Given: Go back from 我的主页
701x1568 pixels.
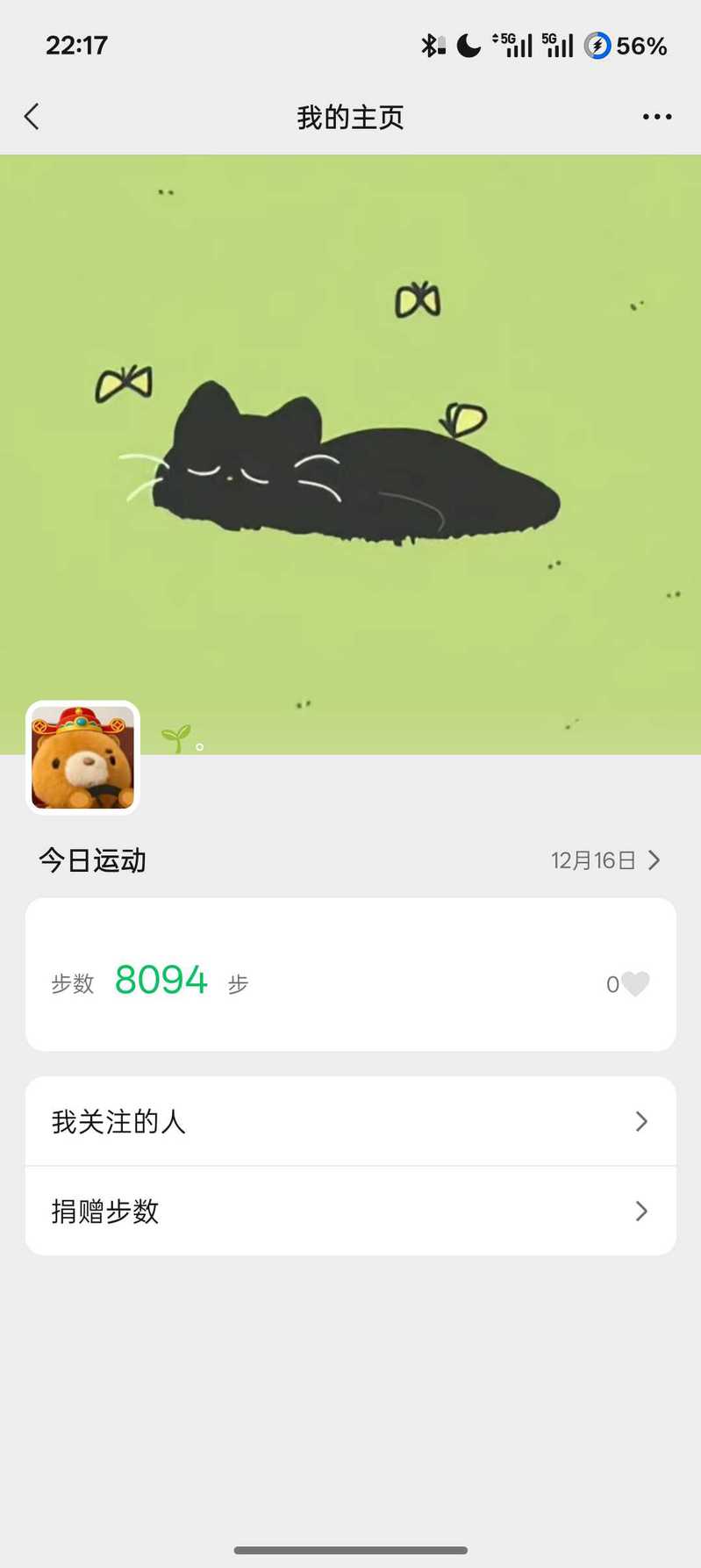Looking at the screenshot, I should pos(32,117).
